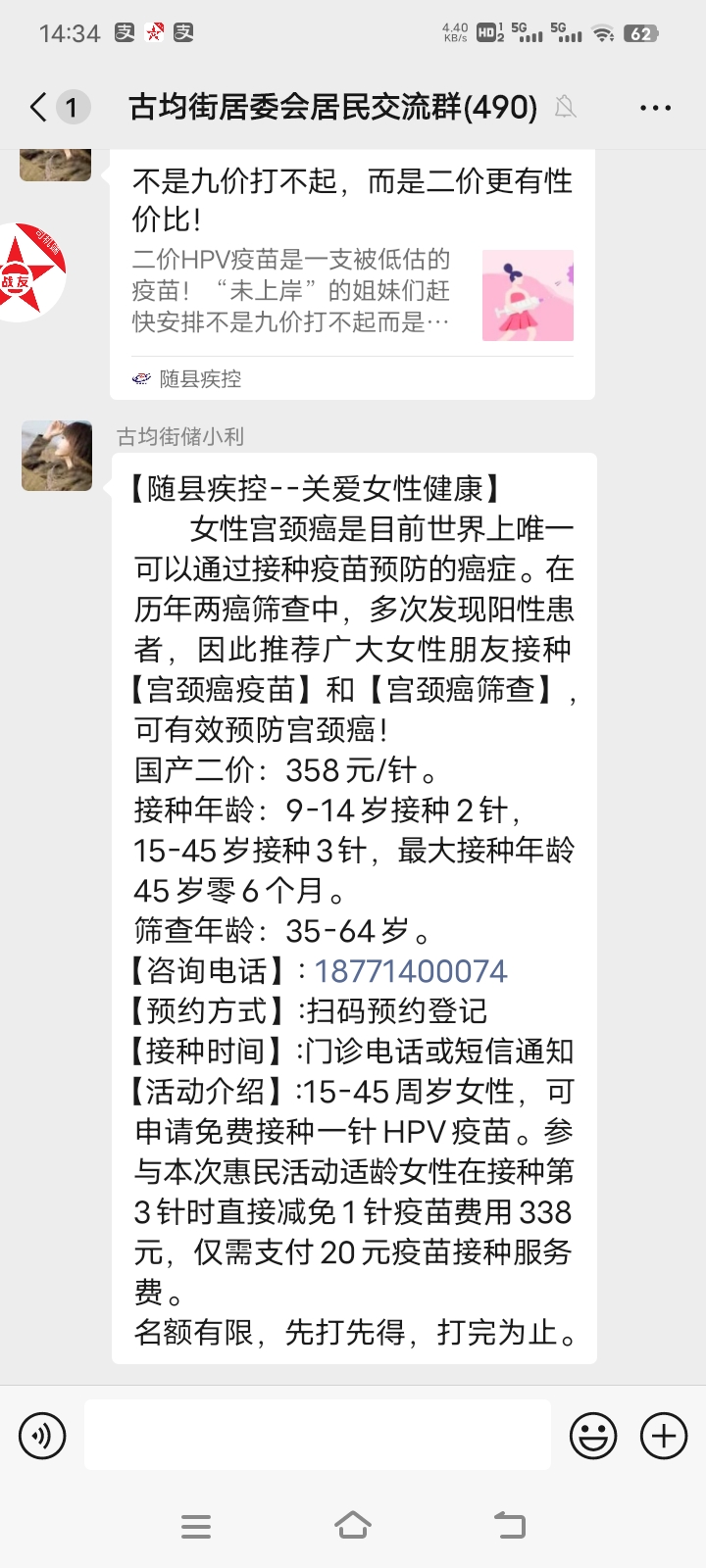Tap phone number 18771400074 link
The image size is (706, 1568).
411,971
